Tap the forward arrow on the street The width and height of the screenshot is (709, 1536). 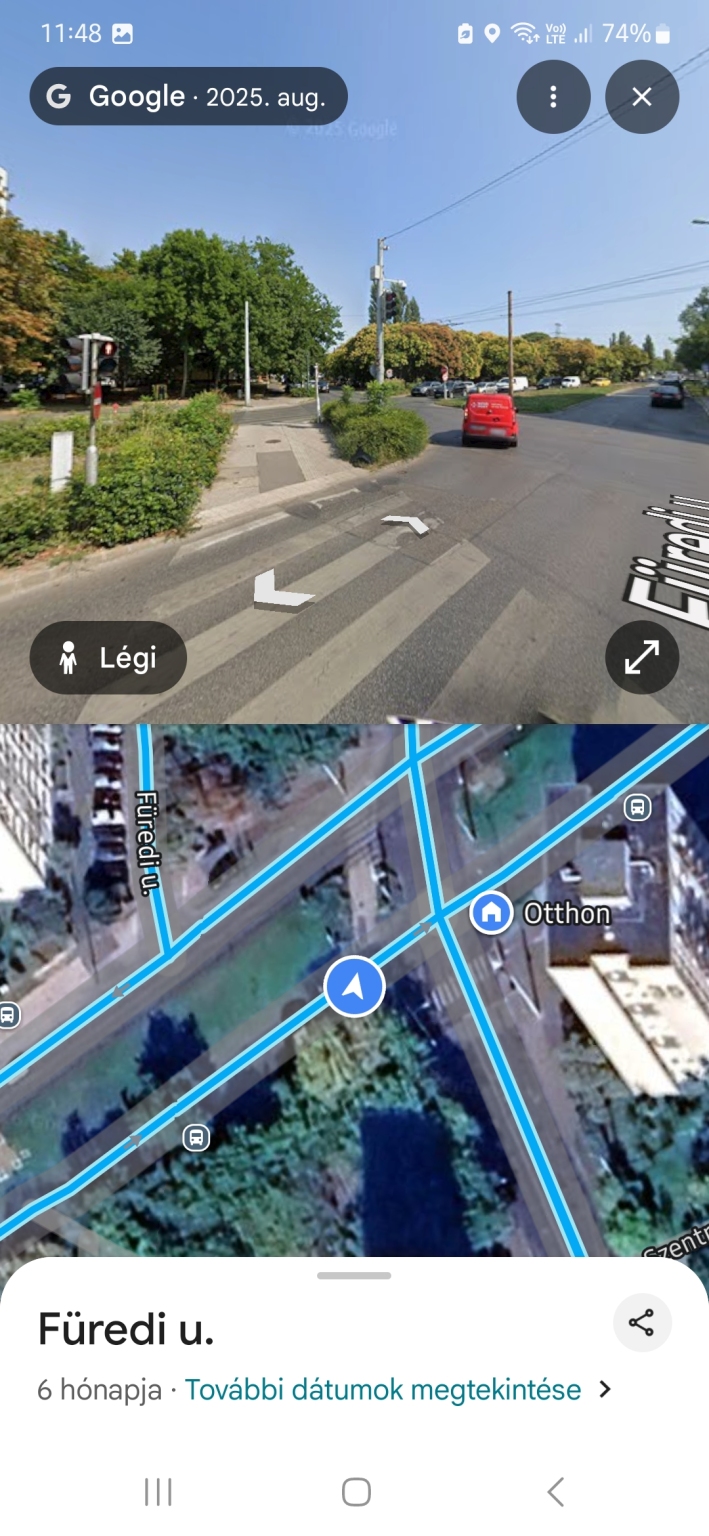click(407, 522)
